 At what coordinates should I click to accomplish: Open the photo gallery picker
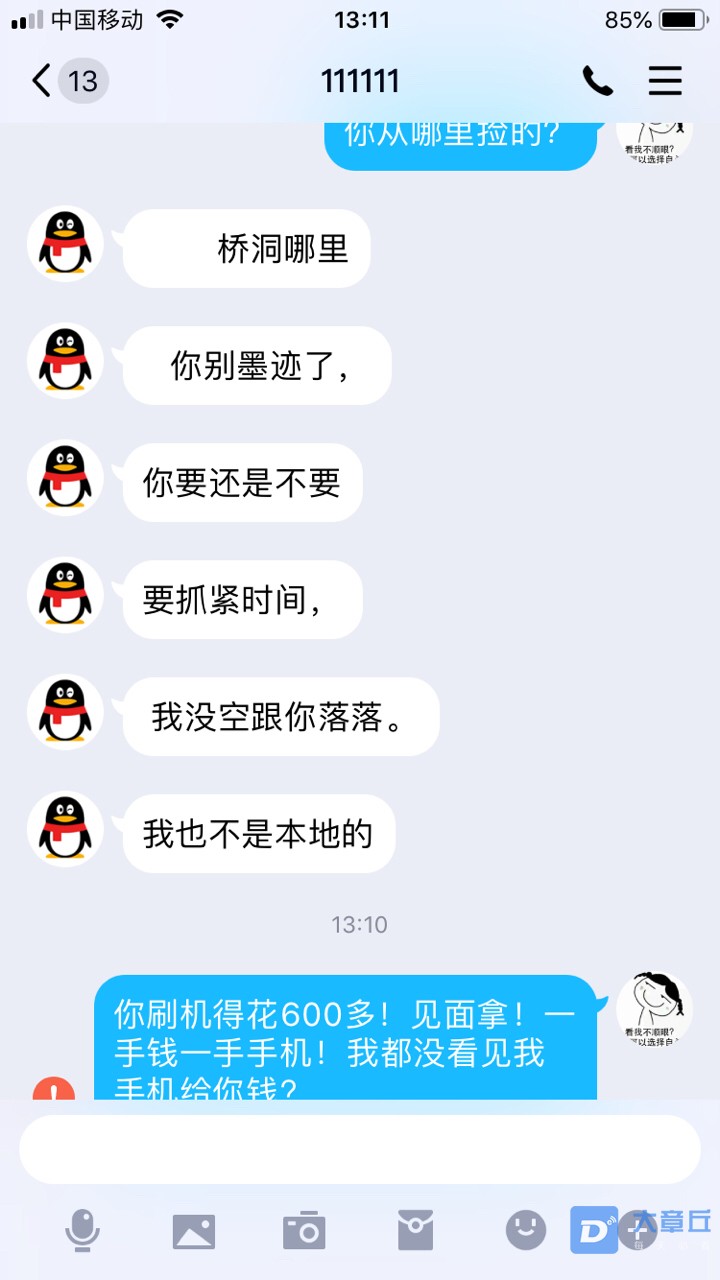pos(193,1231)
